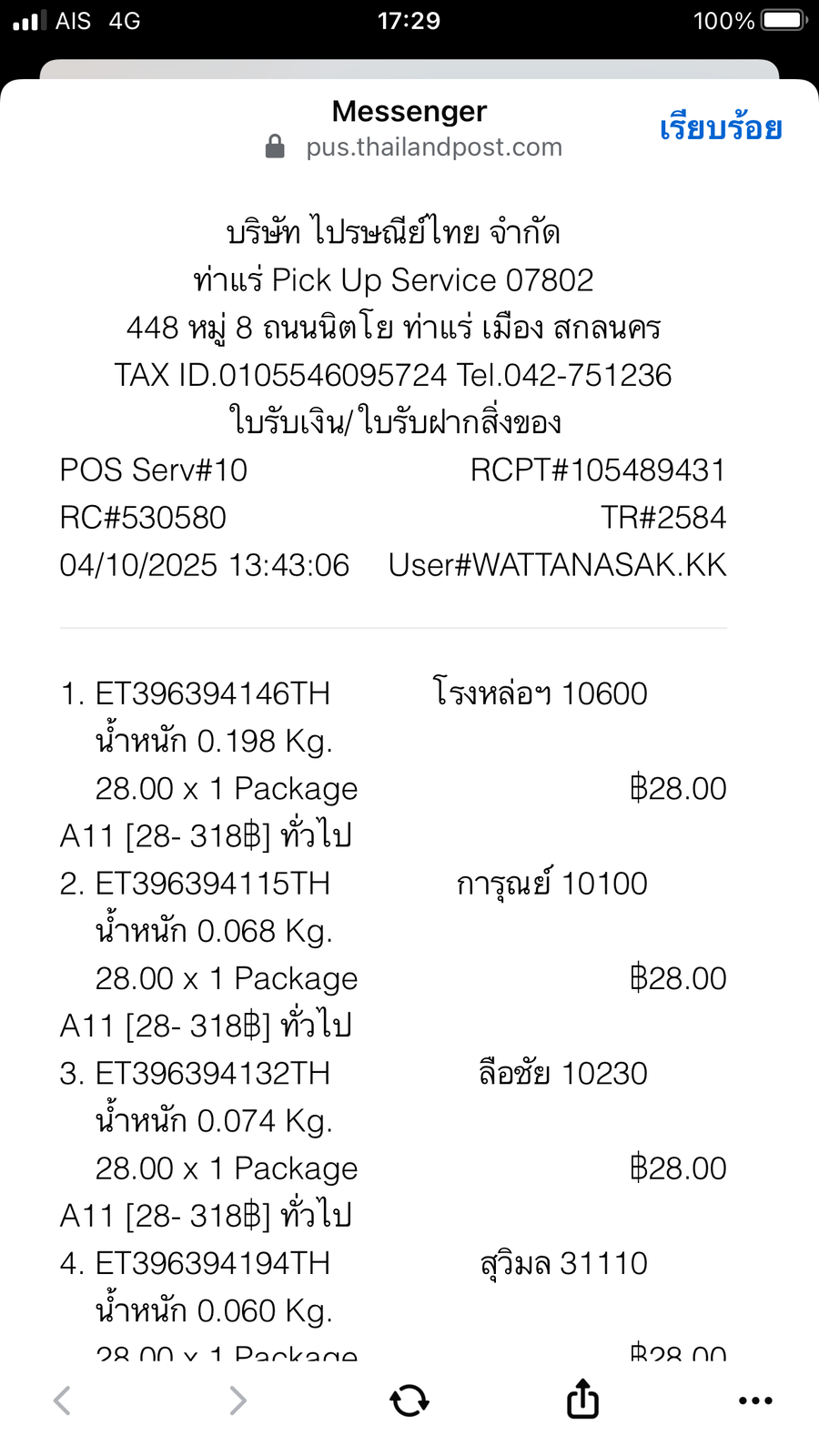
Task: Open the share sheet
Action: [582, 1400]
